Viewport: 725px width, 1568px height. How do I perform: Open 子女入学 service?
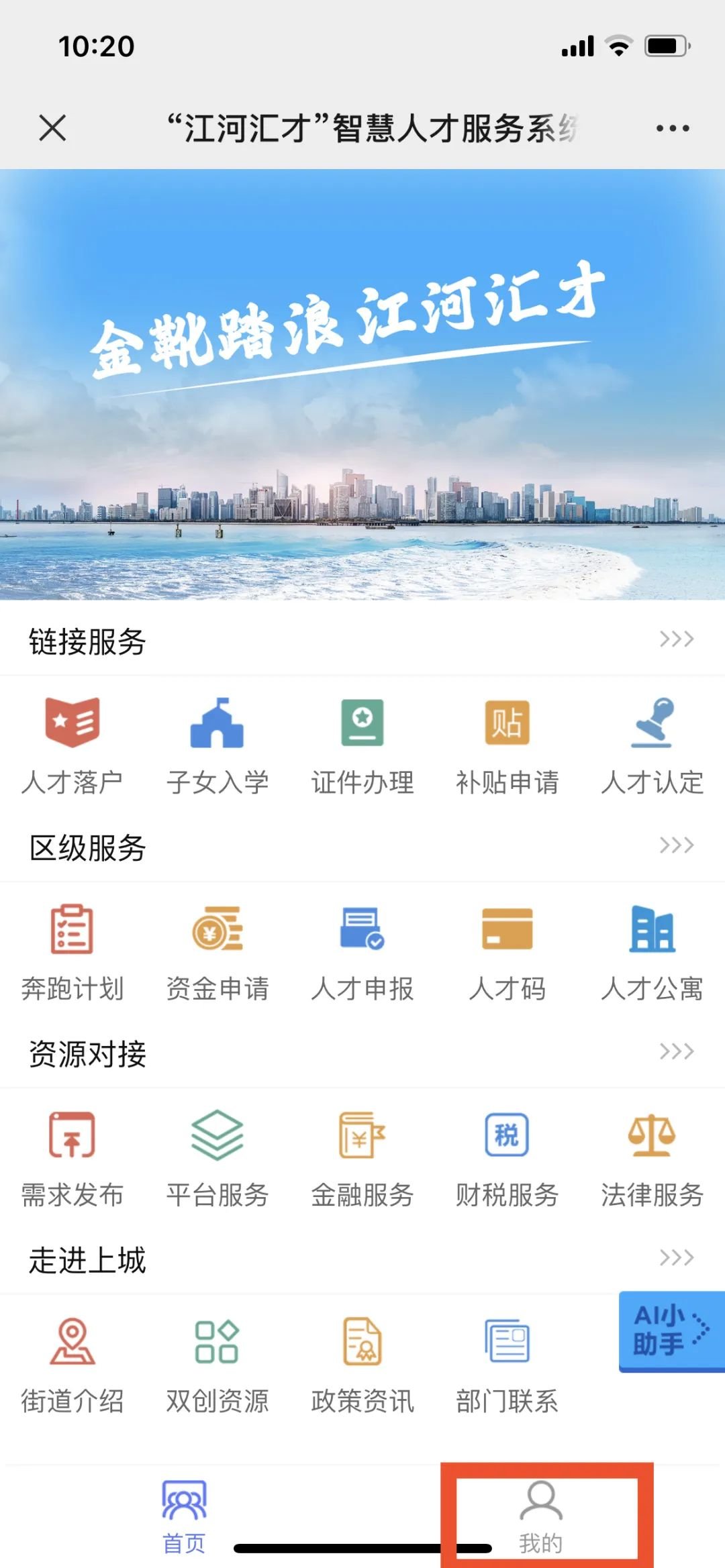tap(217, 745)
